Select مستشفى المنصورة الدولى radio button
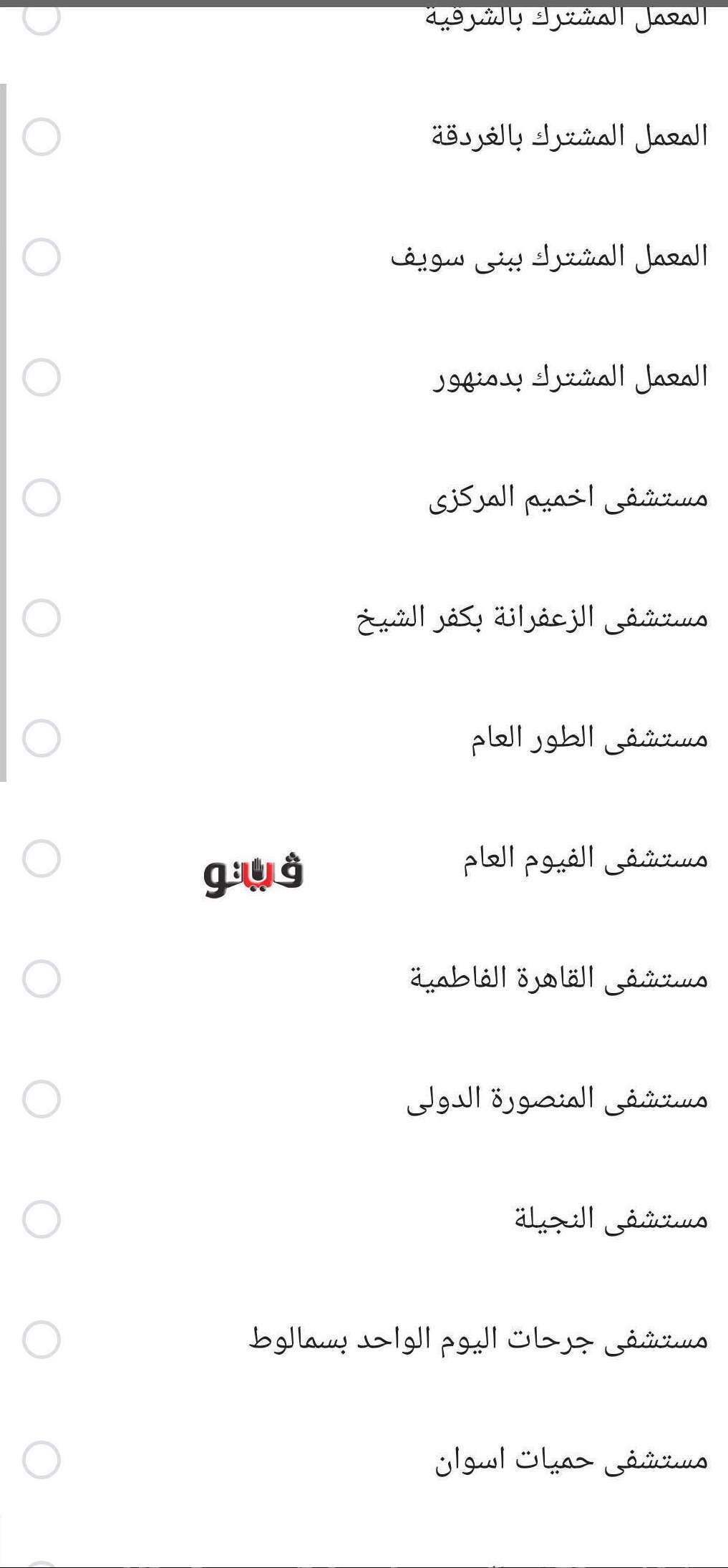Screen dimensions: 728x1568 click(42, 1099)
